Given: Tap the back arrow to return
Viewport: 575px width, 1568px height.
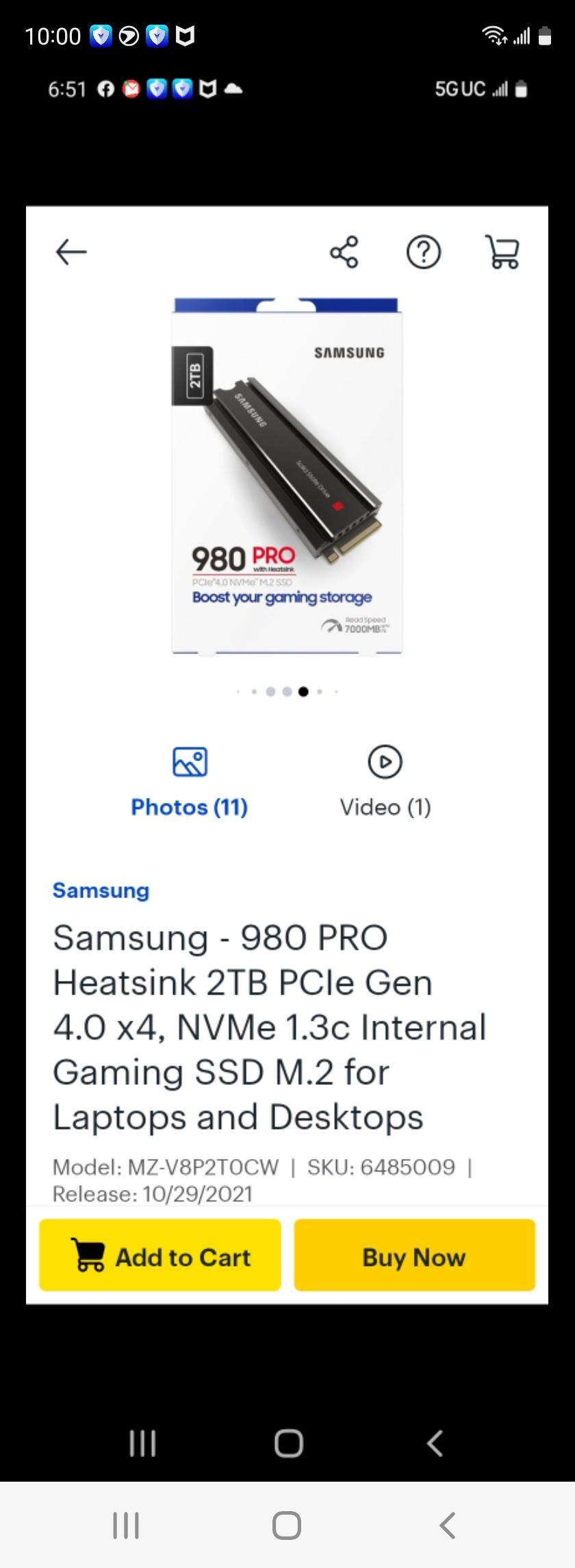Looking at the screenshot, I should [x=71, y=251].
